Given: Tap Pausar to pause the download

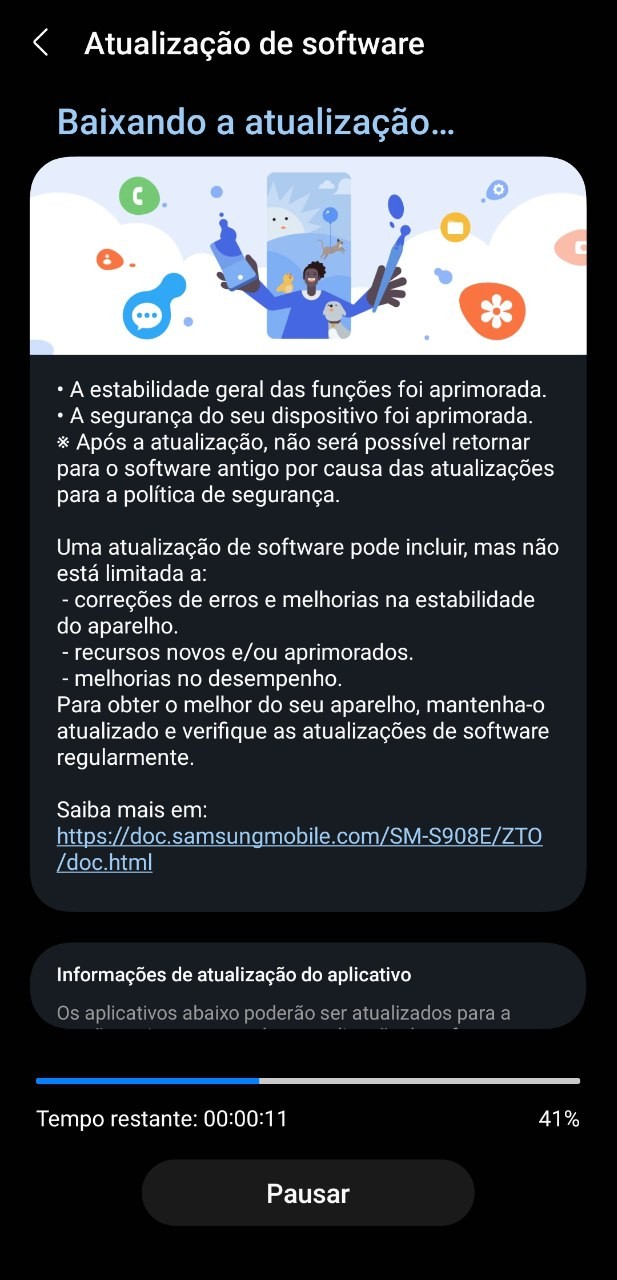Looking at the screenshot, I should (308, 1193).
